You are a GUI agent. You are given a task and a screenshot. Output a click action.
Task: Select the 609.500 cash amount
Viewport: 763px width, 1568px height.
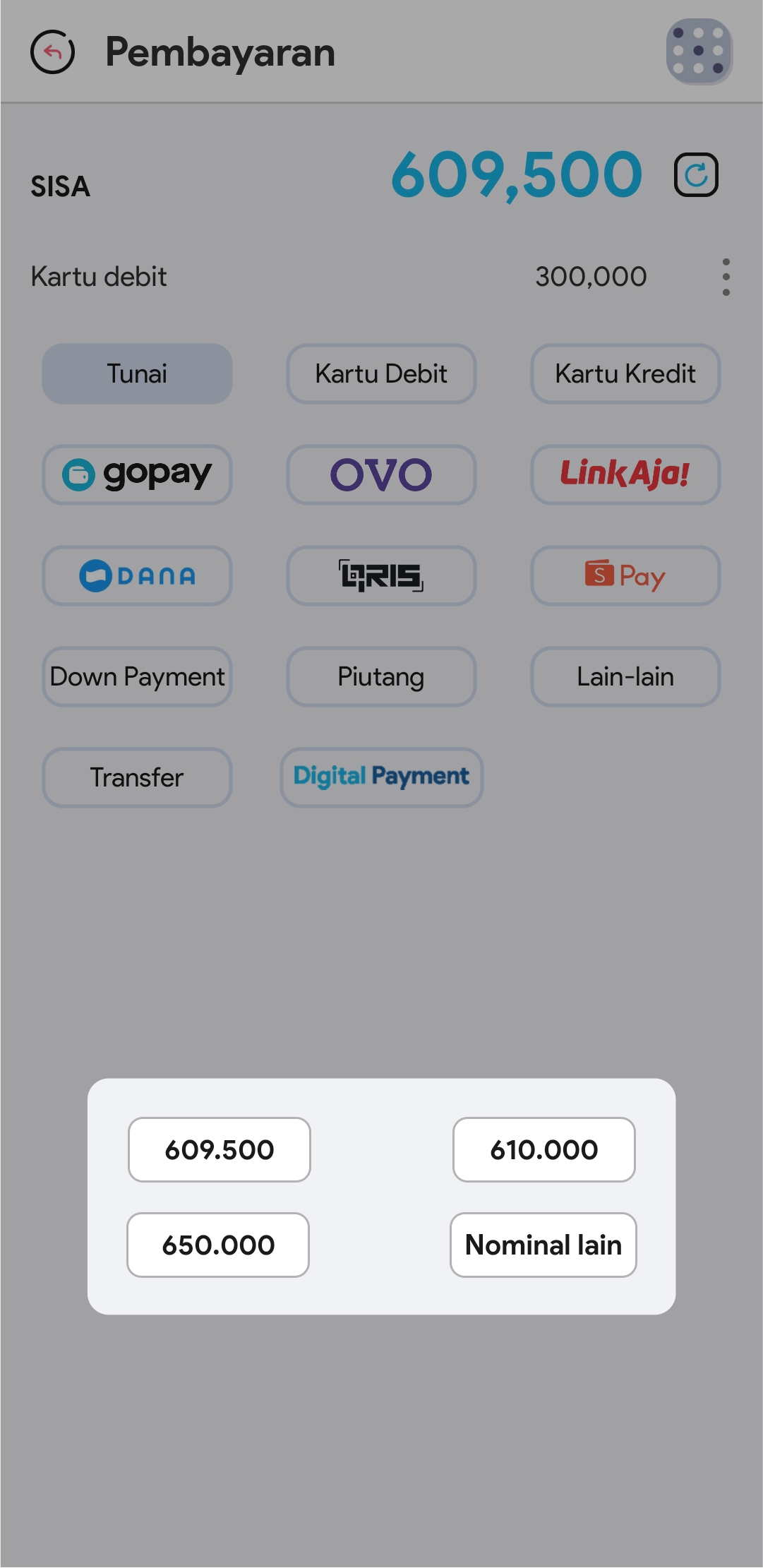click(x=219, y=1149)
